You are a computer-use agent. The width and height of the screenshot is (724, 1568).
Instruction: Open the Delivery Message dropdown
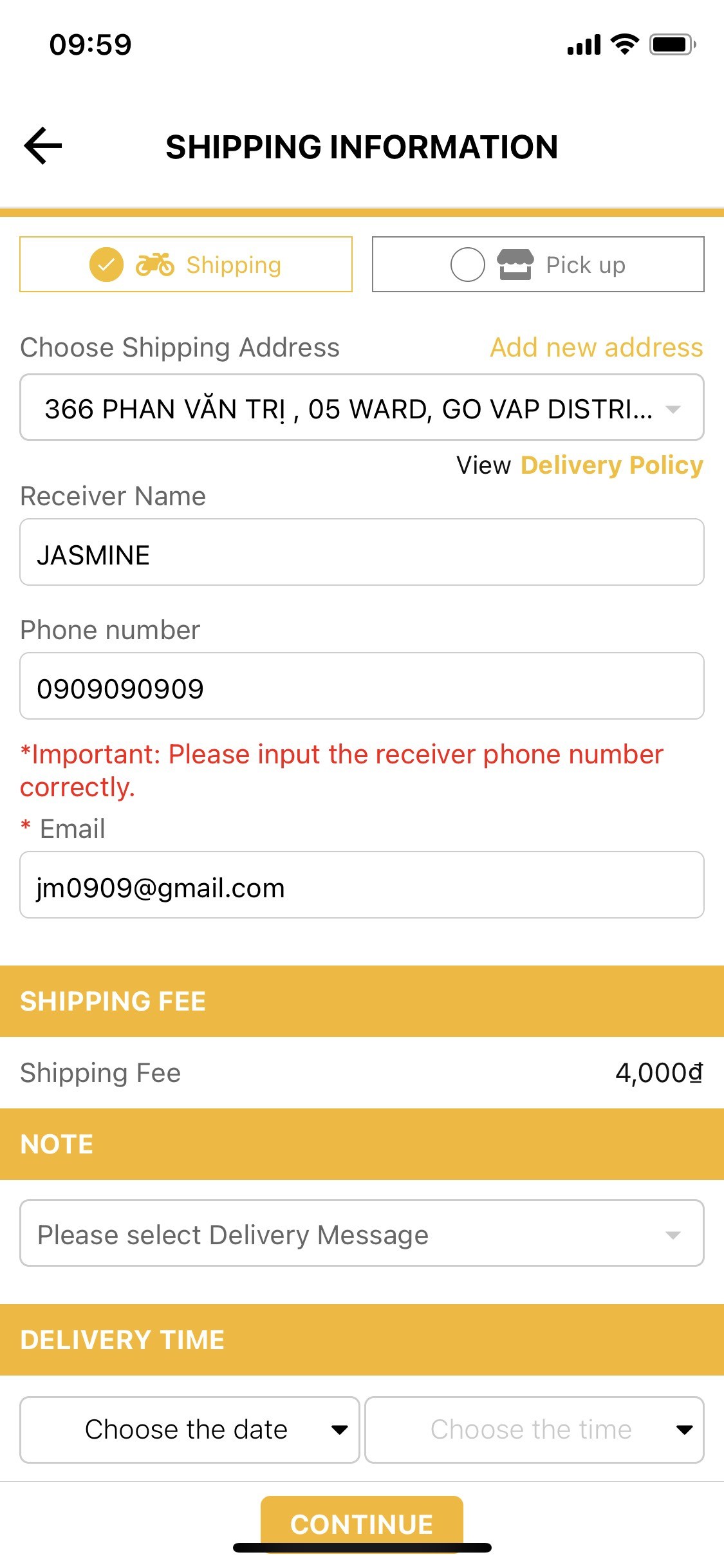tap(362, 1233)
